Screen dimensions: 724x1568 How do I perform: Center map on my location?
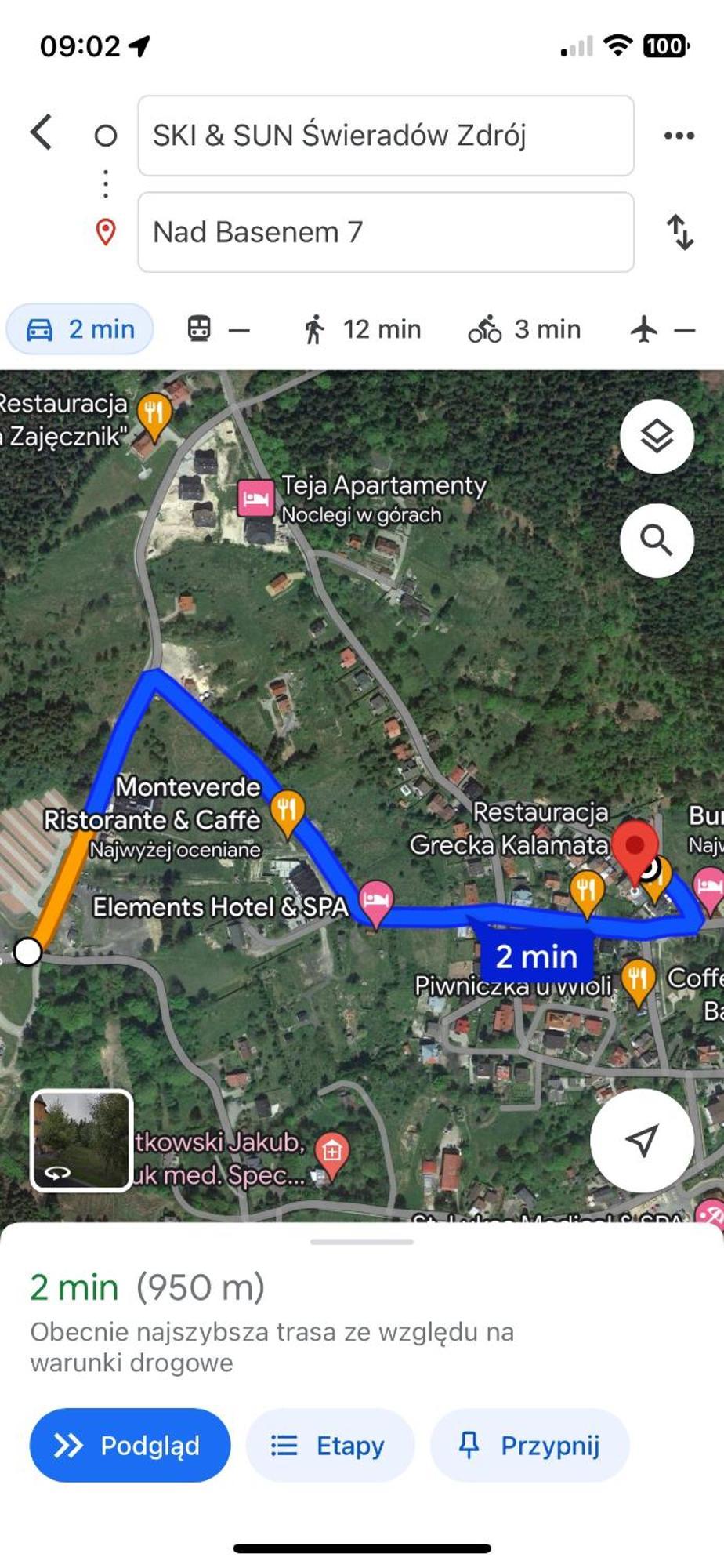point(642,1140)
